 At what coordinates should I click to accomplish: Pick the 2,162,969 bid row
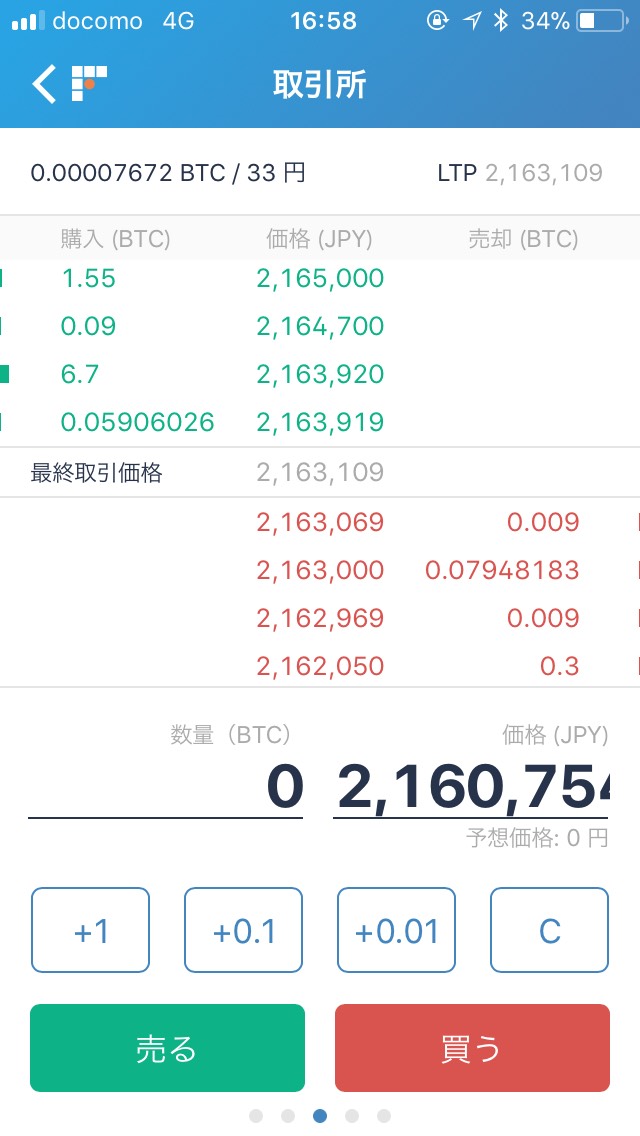[x=320, y=618]
